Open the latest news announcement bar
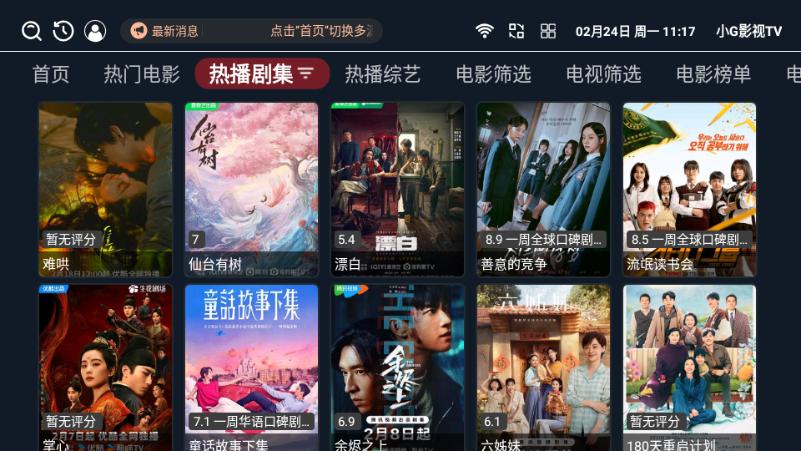The height and width of the screenshot is (451, 801). tap(251, 31)
